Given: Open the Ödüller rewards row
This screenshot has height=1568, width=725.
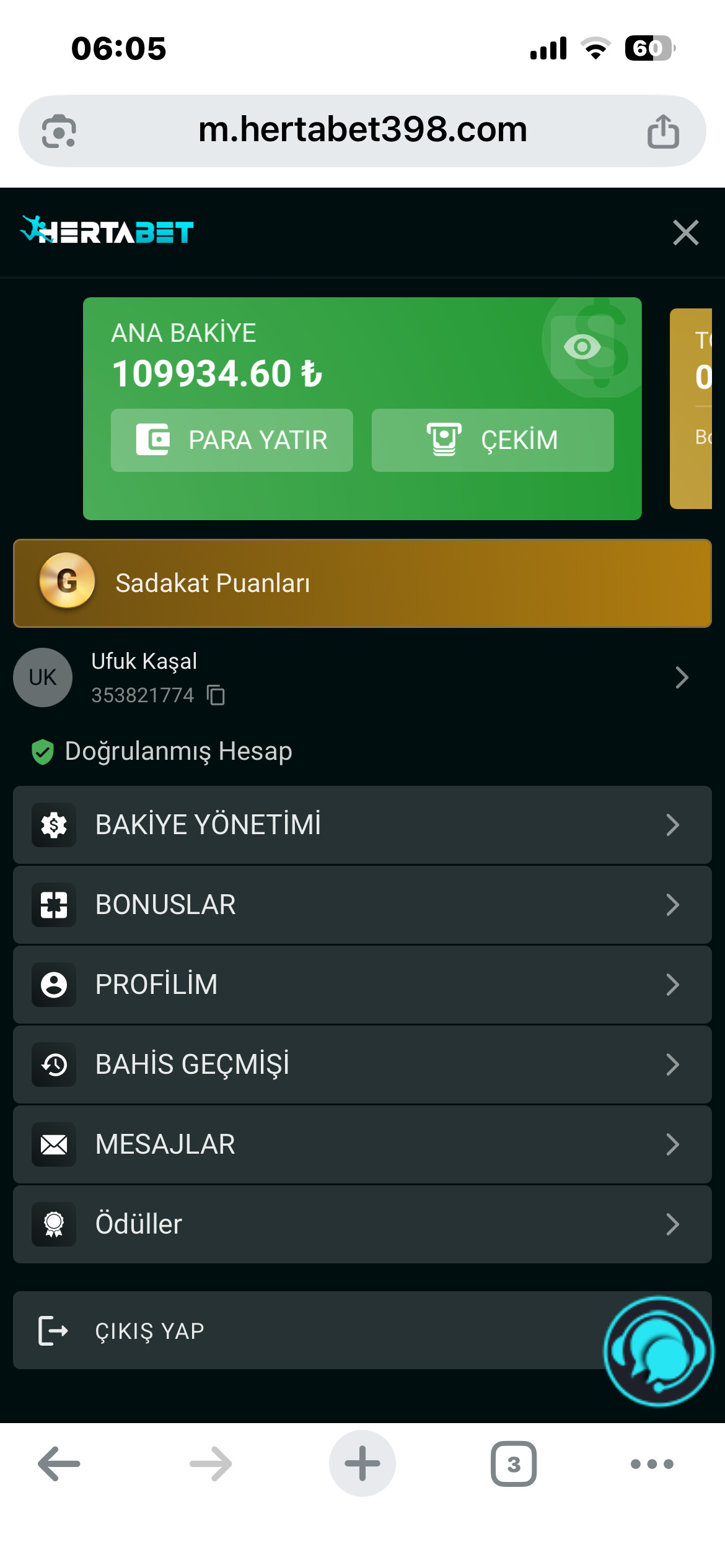Looking at the screenshot, I should [362, 1224].
